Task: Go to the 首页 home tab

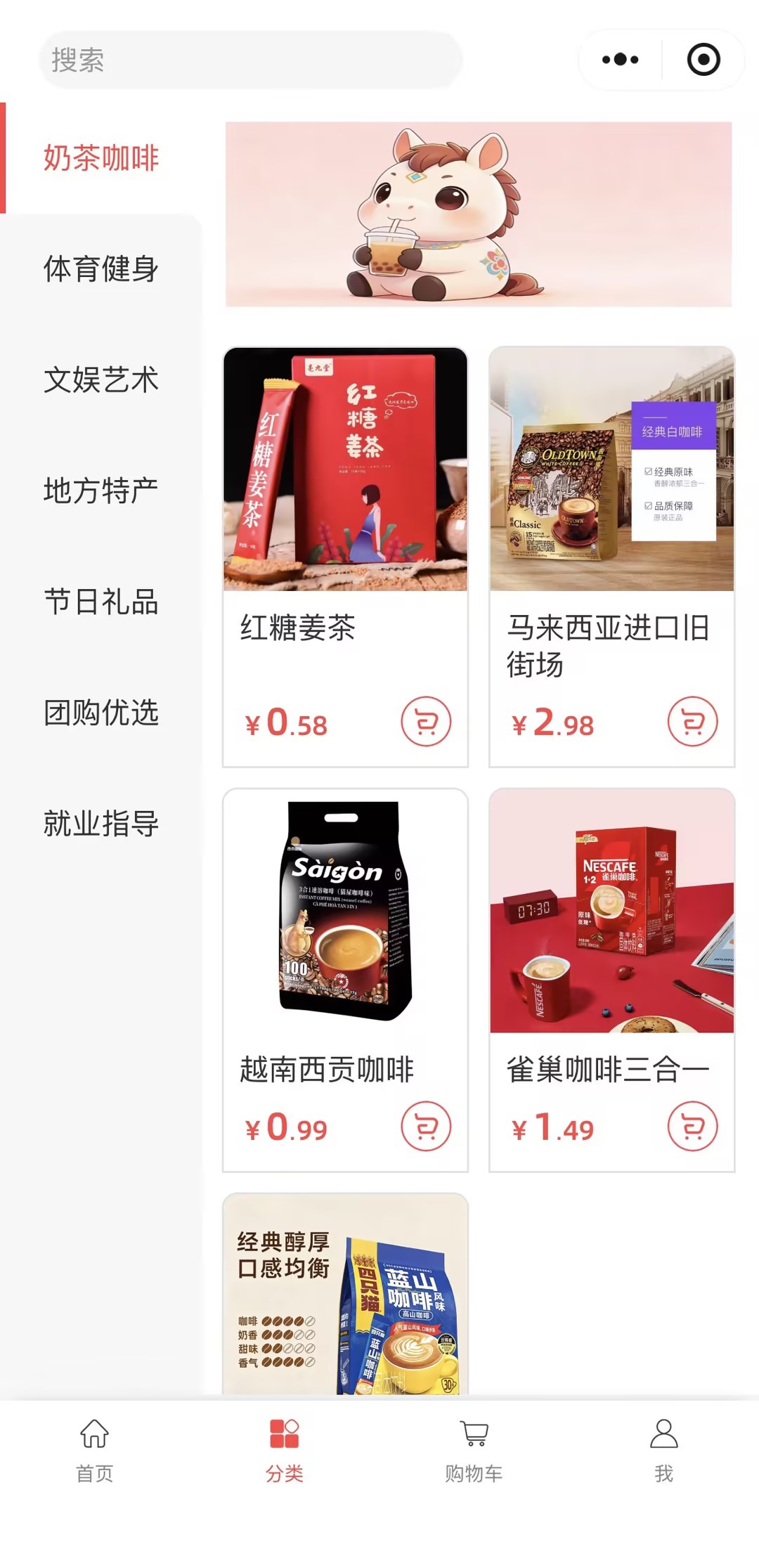Action: click(x=95, y=1451)
